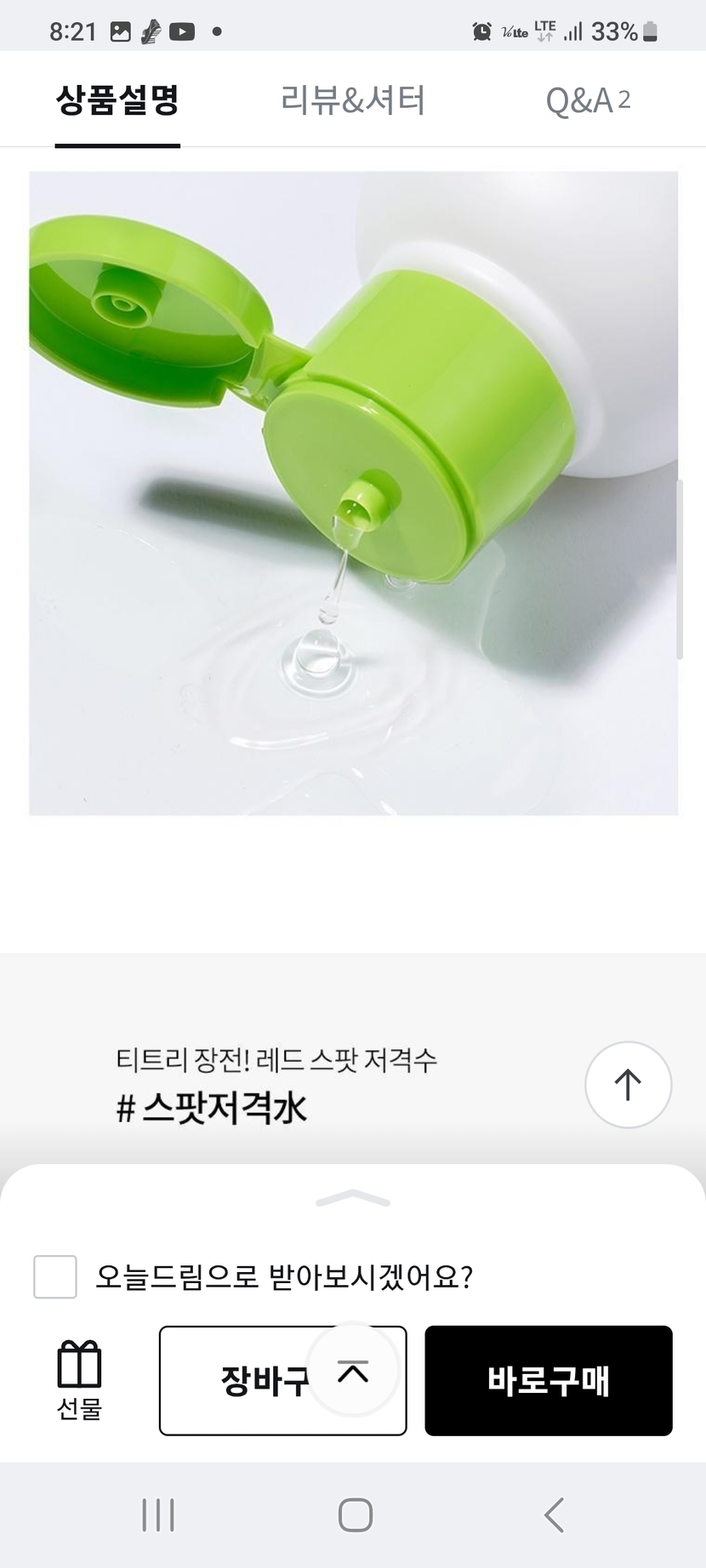Switch to the 상품설명 tab
Viewport: 706px width, 1568px height.
click(x=117, y=100)
